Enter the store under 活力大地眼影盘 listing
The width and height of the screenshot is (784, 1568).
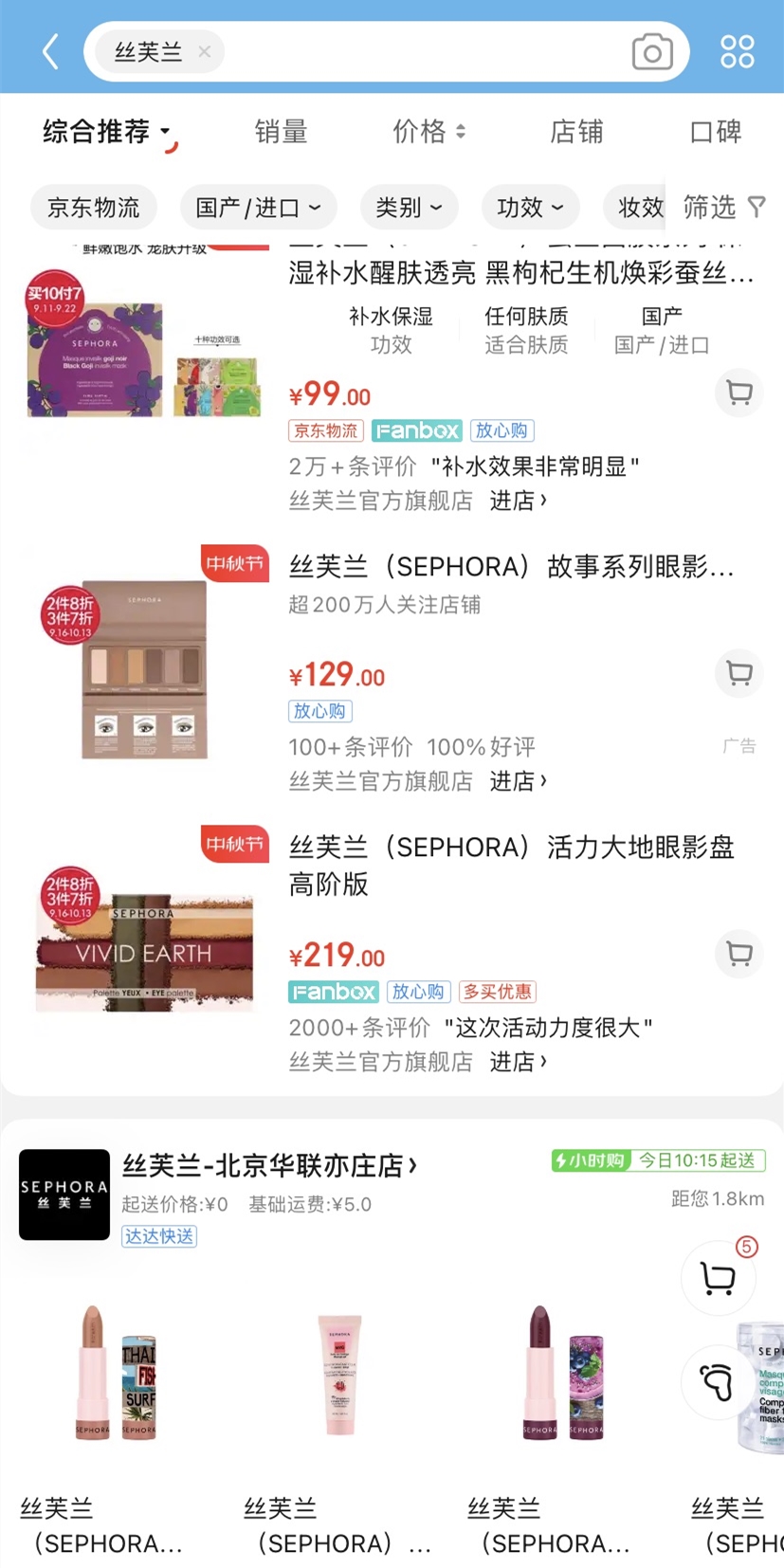coord(518,1062)
